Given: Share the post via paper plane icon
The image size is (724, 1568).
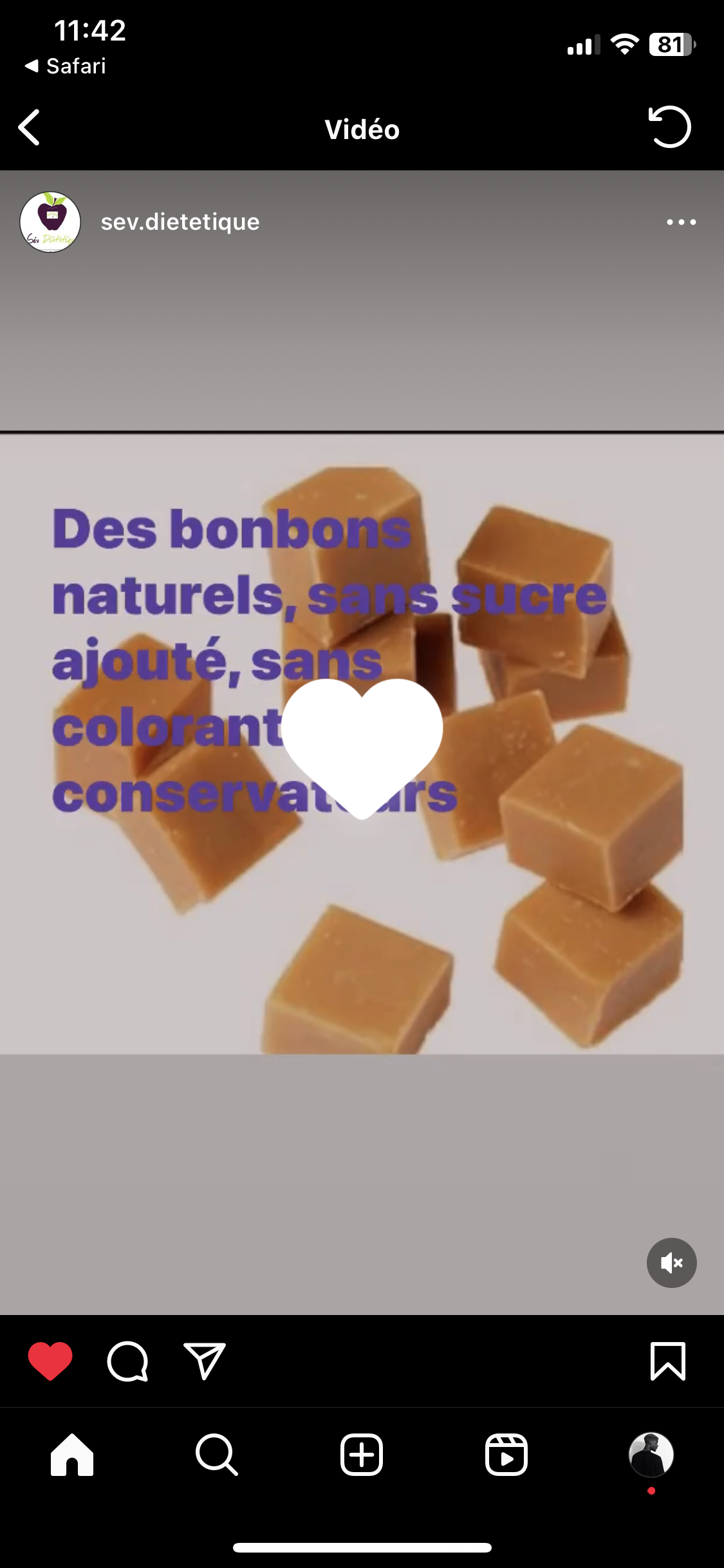Looking at the screenshot, I should coord(205,1361).
